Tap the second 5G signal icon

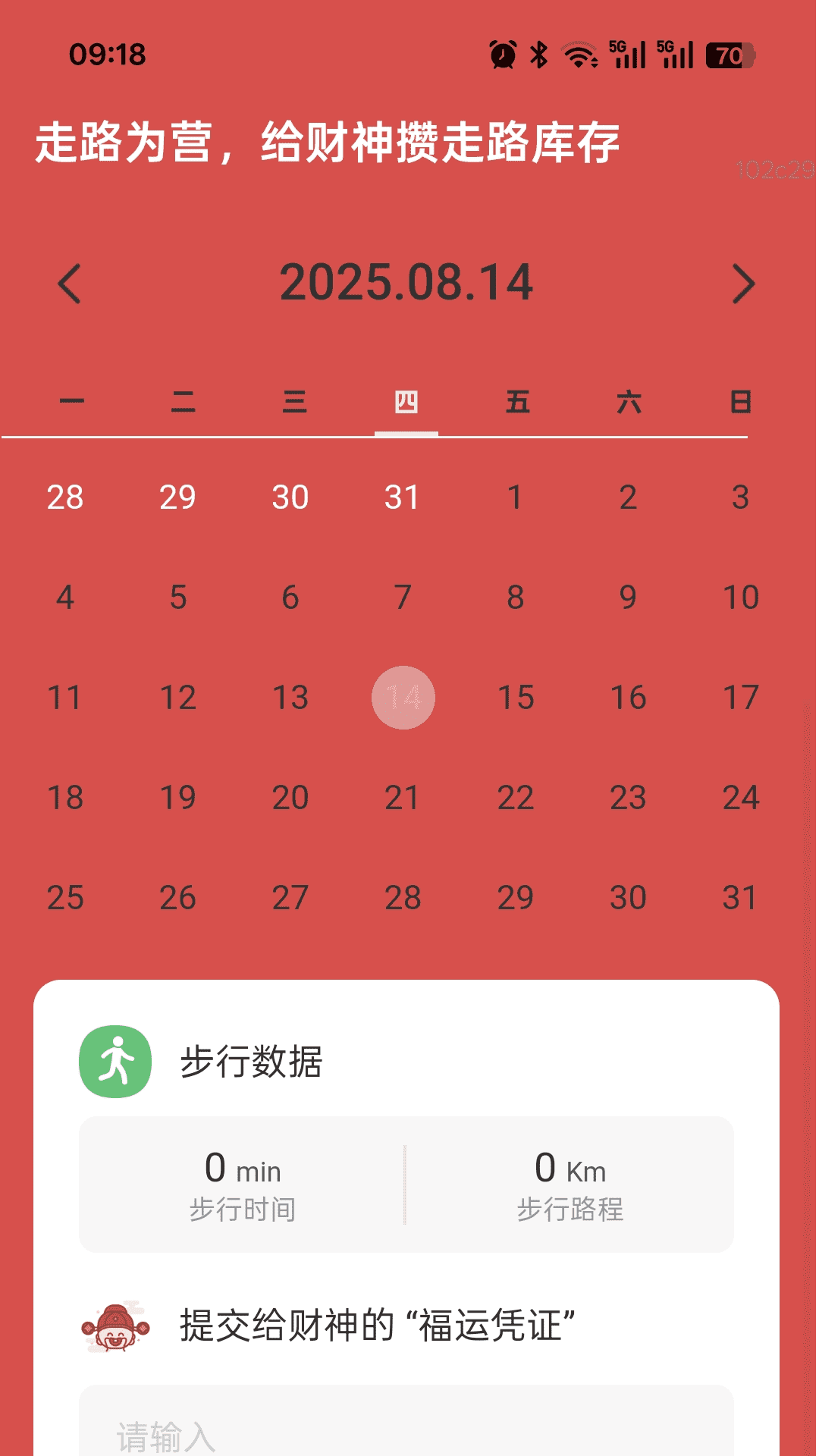coord(677,53)
